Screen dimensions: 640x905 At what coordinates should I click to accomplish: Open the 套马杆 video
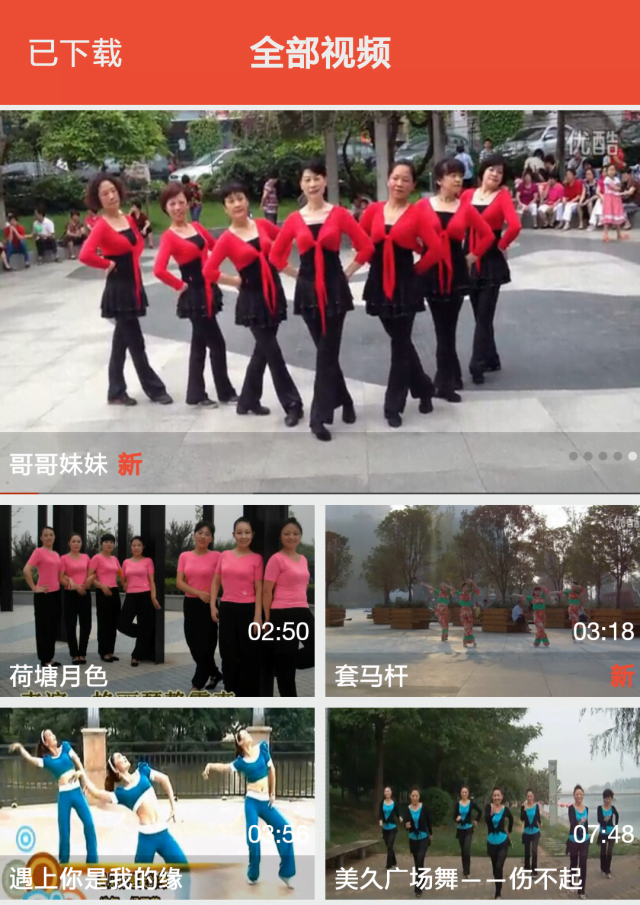tap(482, 600)
